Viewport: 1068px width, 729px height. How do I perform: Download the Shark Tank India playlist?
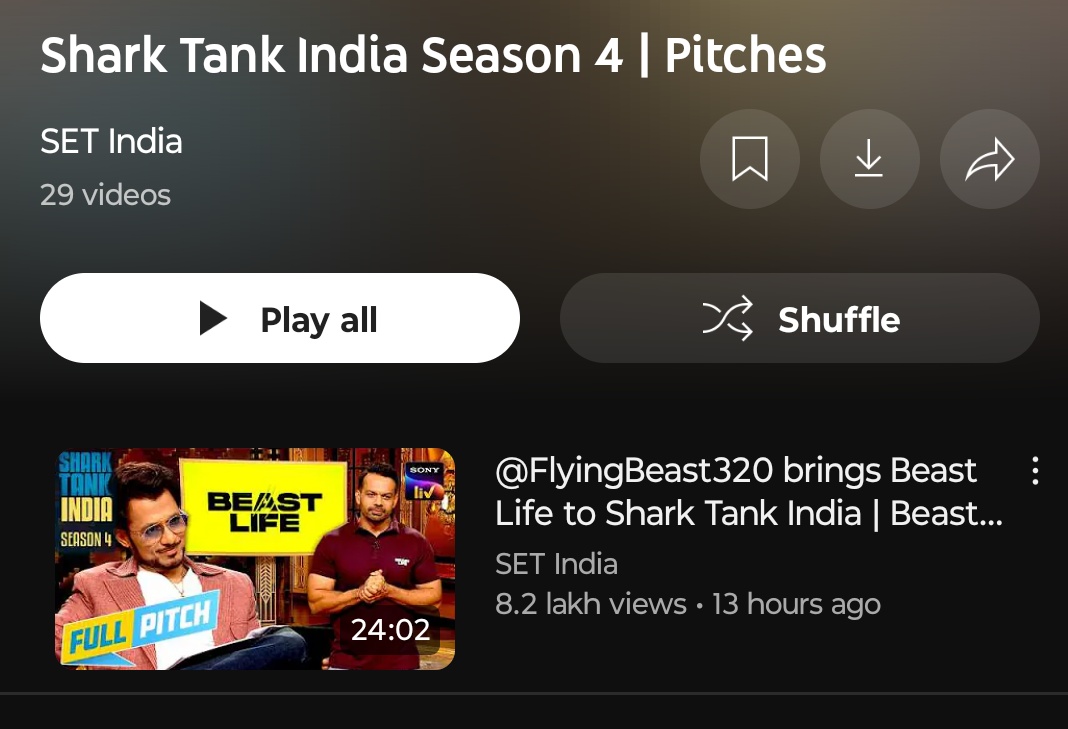(869, 159)
